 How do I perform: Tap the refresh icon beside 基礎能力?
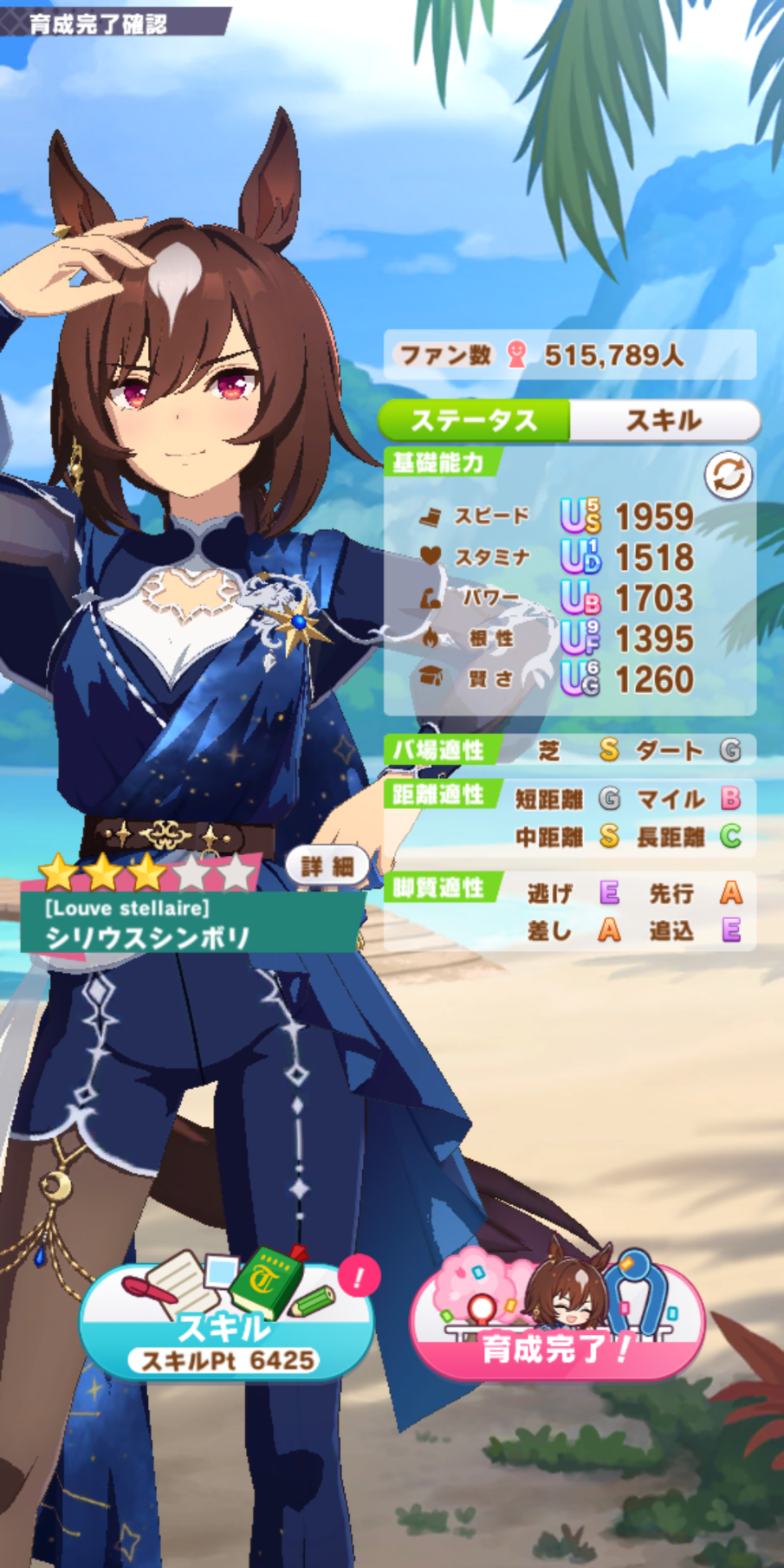click(728, 476)
